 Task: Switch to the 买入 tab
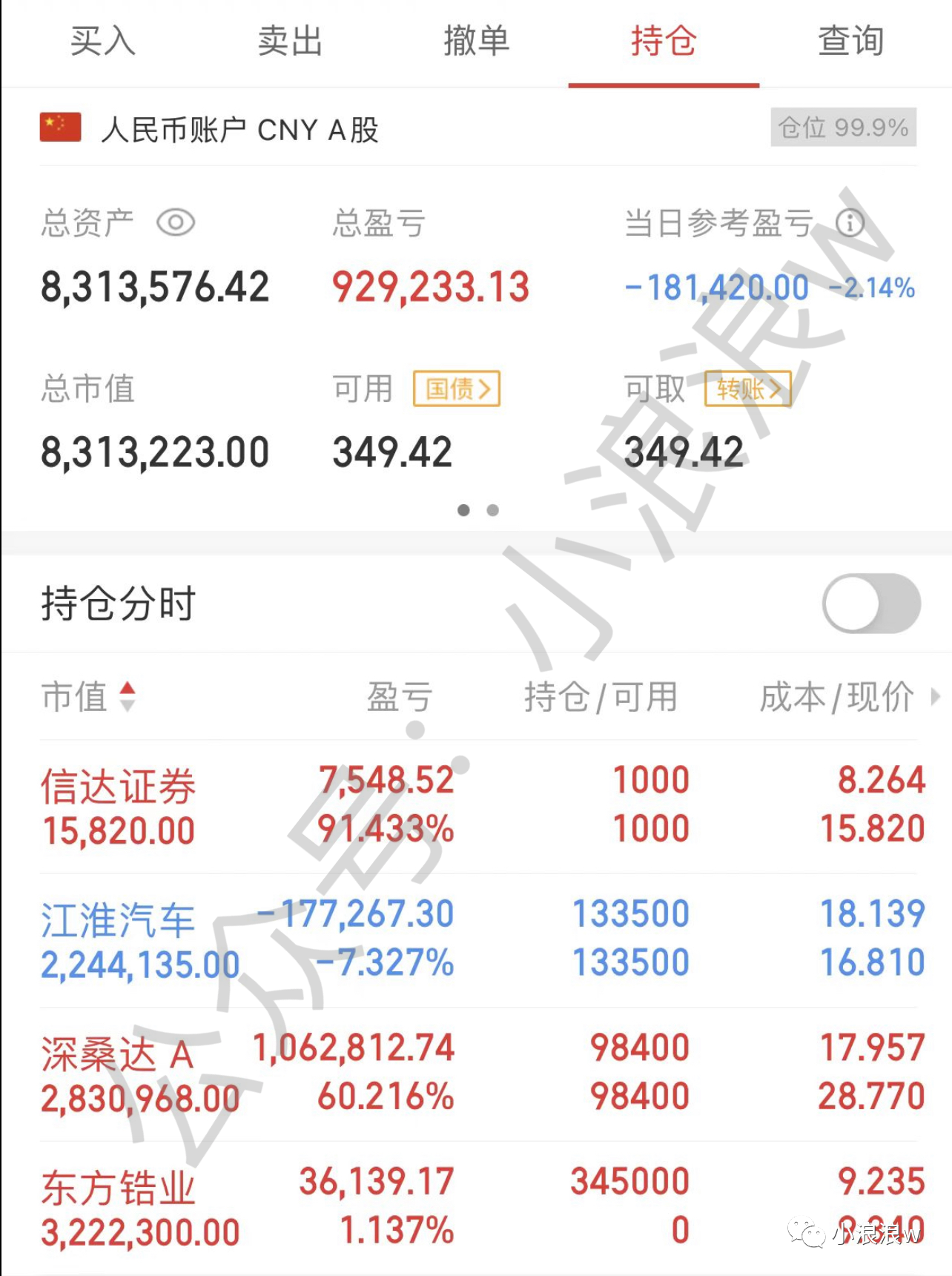[x=102, y=42]
